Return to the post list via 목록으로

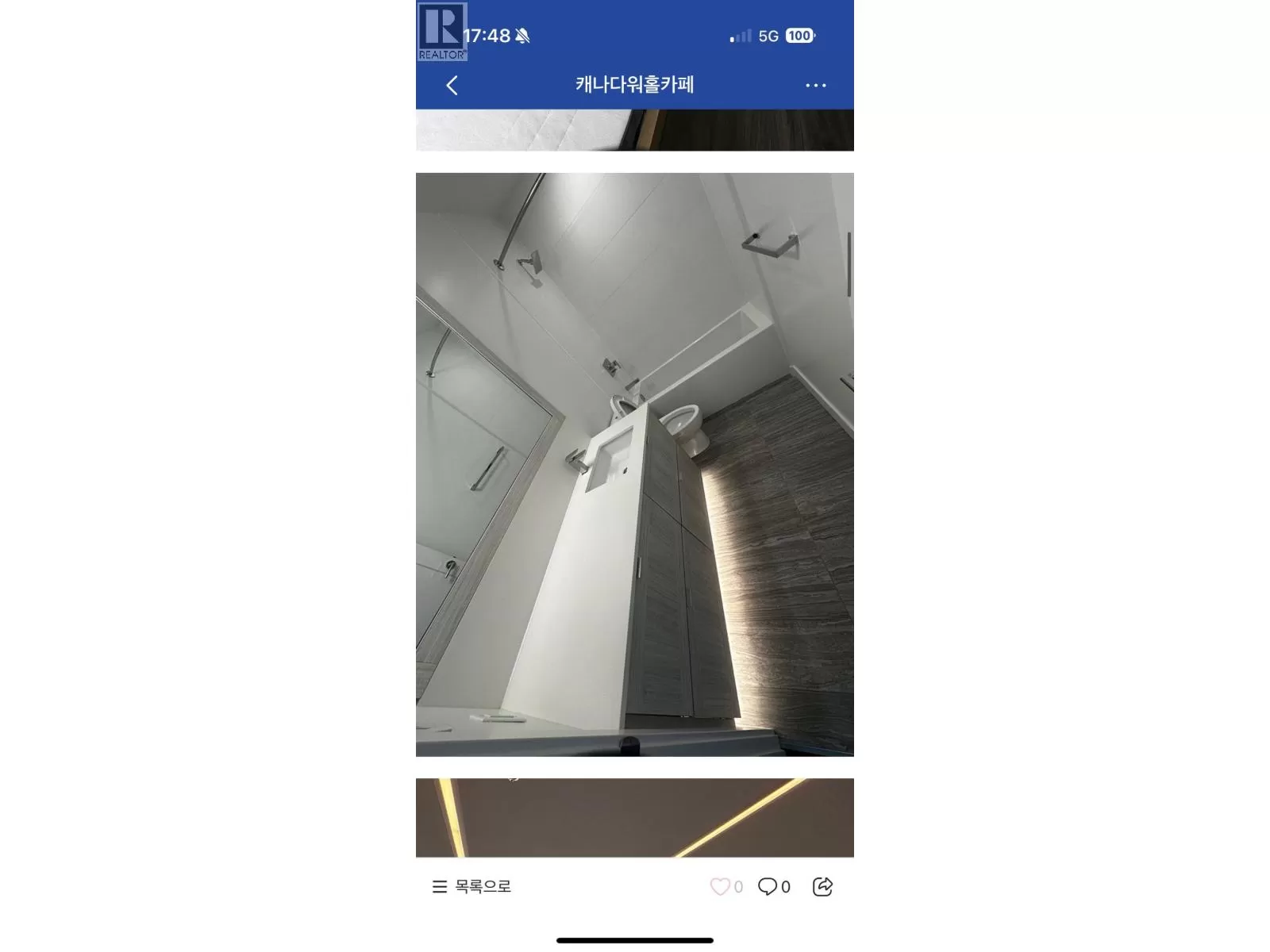[x=471, y=886]
